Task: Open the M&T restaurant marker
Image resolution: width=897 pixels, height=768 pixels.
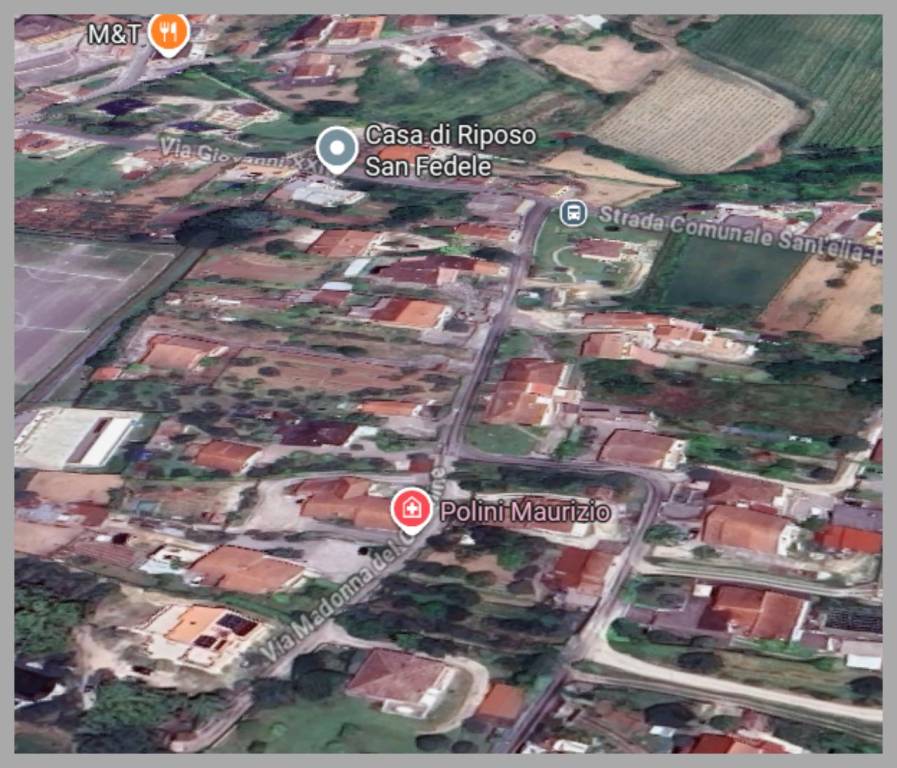Action: click(x=169, y=32)
